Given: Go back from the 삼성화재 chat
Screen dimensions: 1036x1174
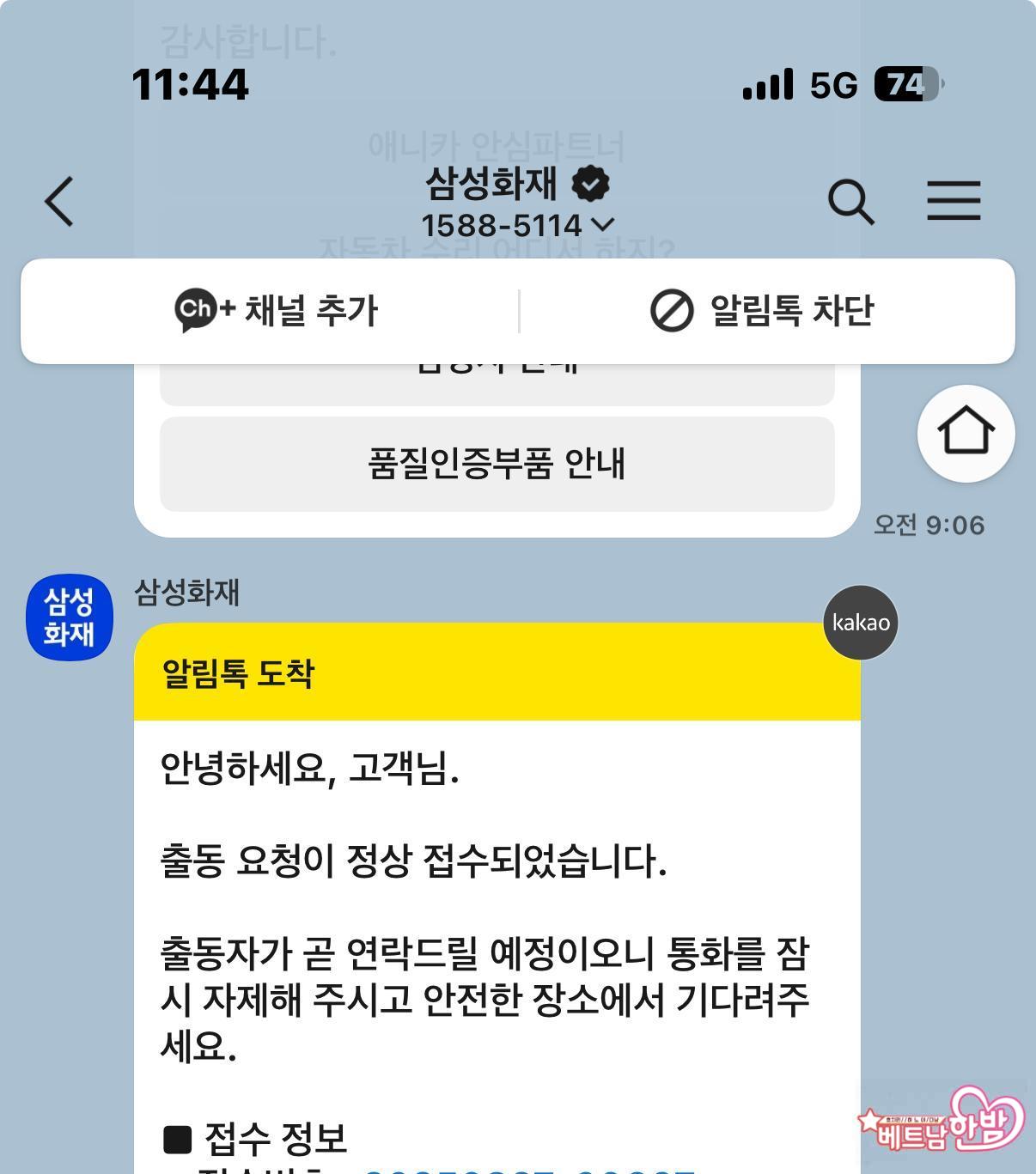Looking at the screenshot, I should click(59, 202).
